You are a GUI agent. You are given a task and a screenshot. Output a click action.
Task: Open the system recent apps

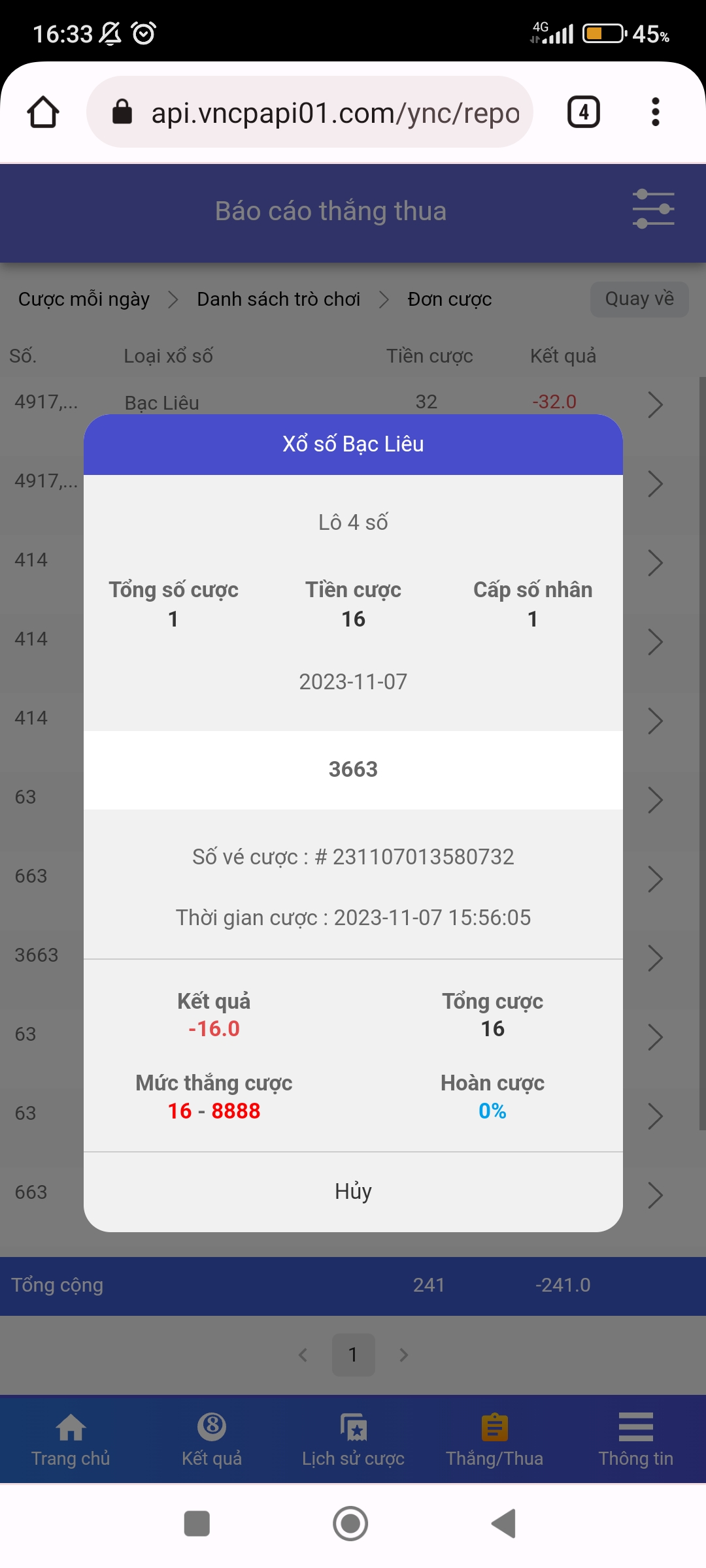[x=197, y=1524]
